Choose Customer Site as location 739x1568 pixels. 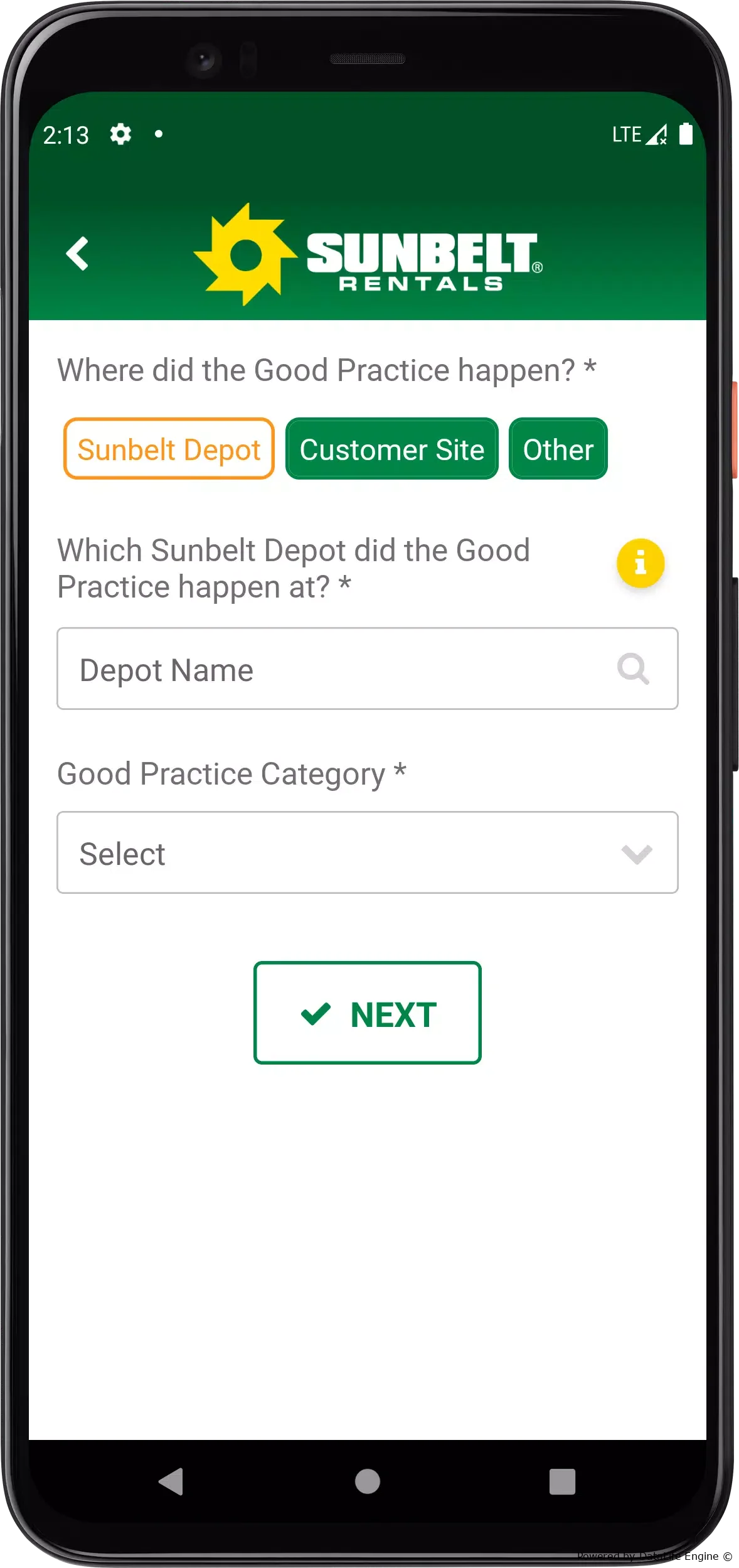point(392,449)
